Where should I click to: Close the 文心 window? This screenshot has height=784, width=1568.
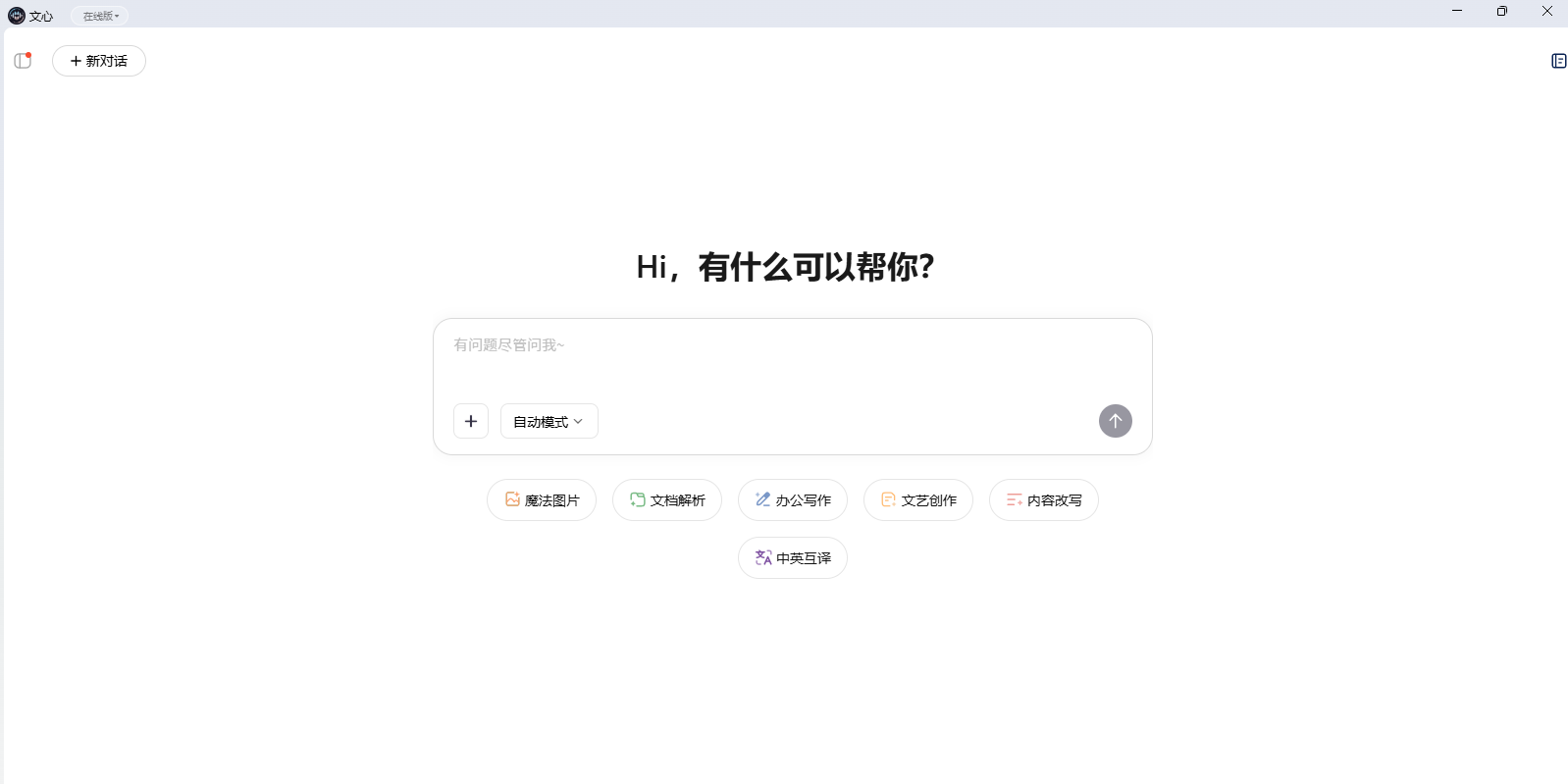pos(1547,11)
